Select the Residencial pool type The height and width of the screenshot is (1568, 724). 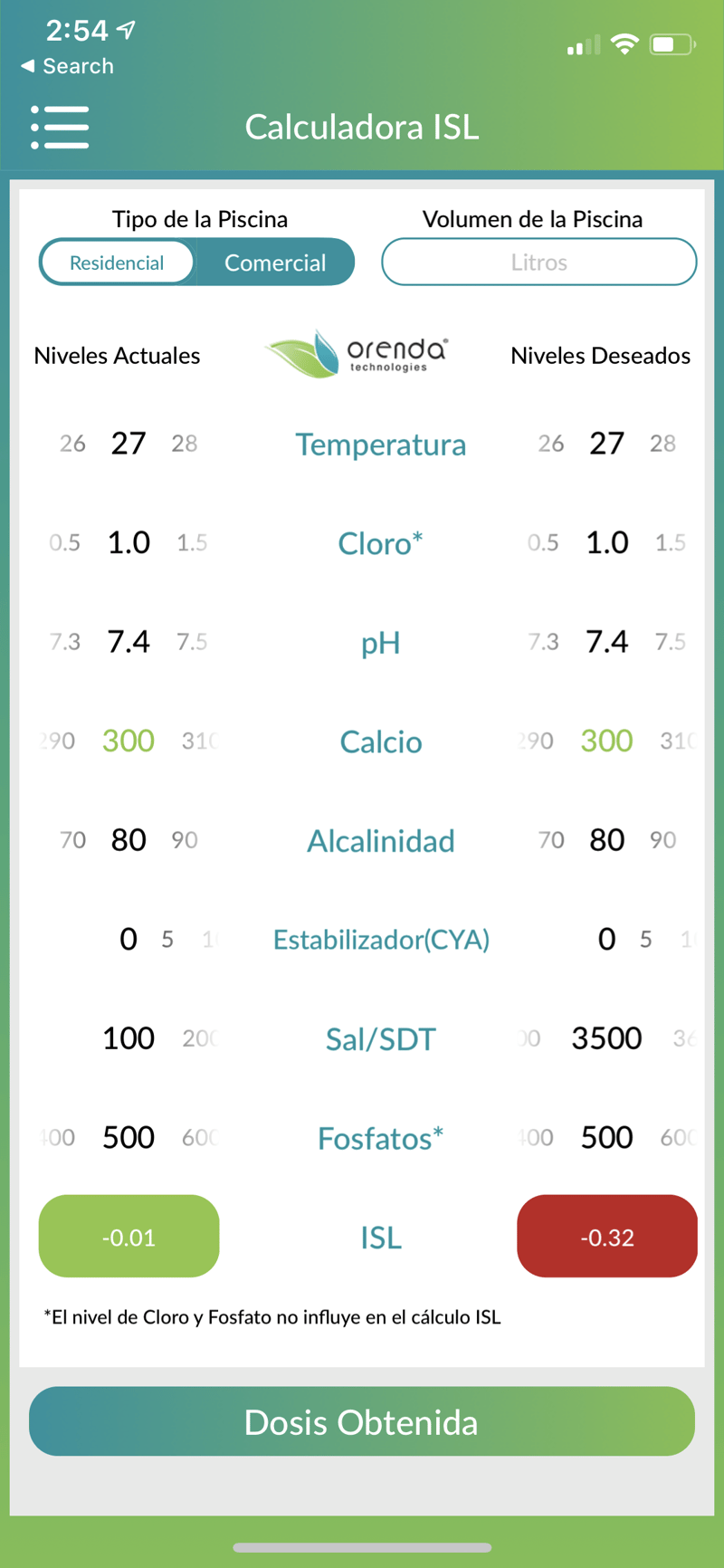[x=117, y=262]
